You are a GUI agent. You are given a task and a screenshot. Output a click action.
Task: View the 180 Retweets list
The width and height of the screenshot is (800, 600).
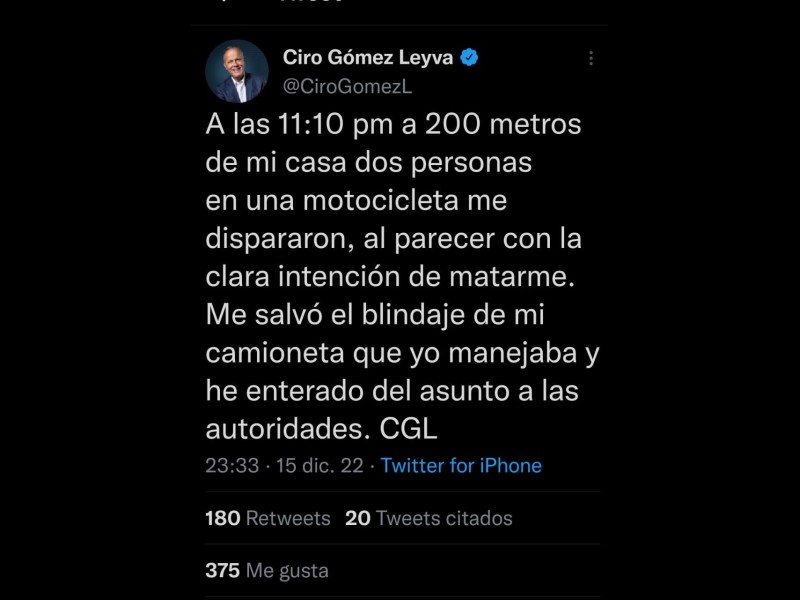pos(267,518)
